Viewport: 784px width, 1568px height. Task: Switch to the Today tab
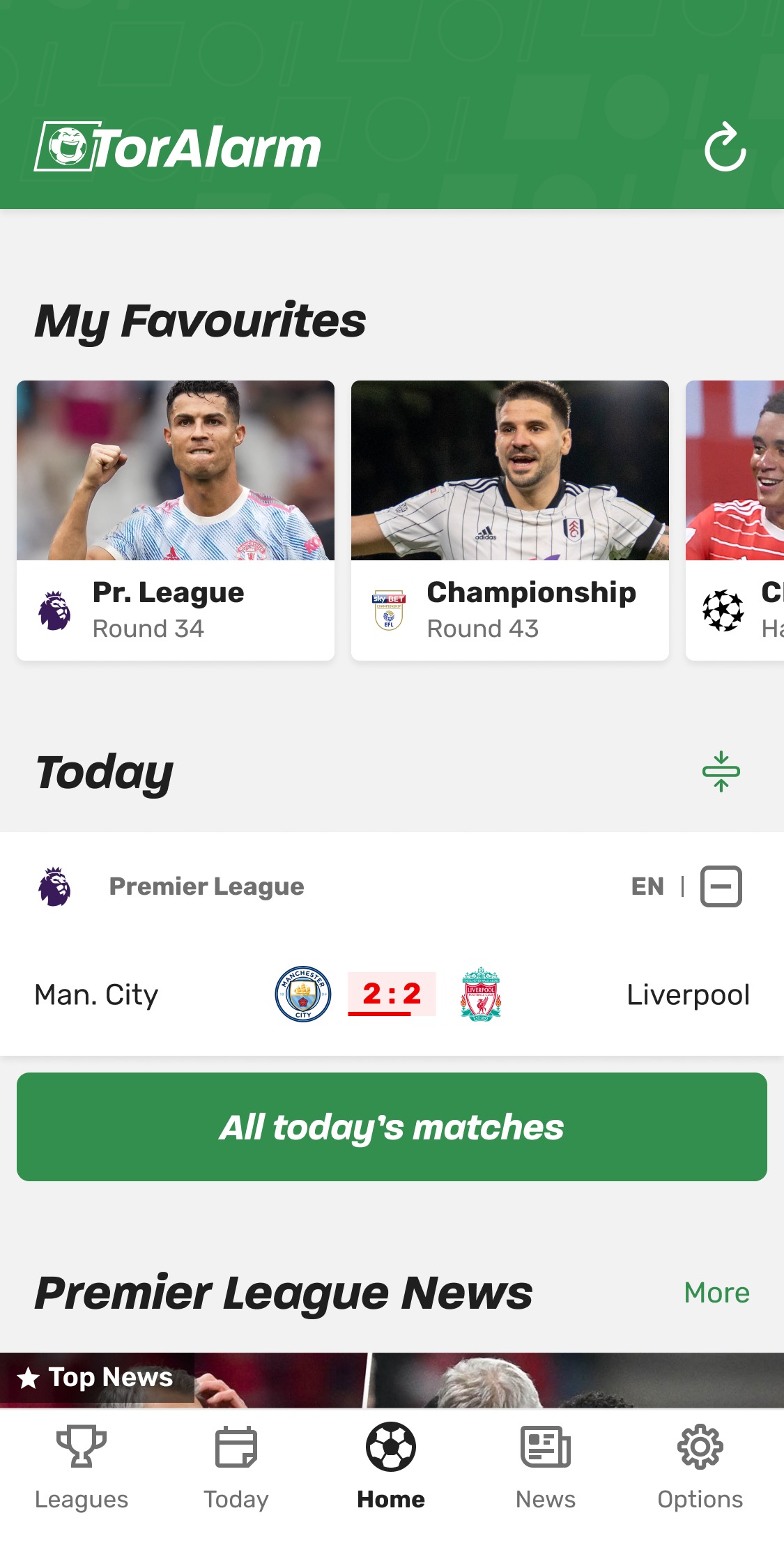(236, 1467)
